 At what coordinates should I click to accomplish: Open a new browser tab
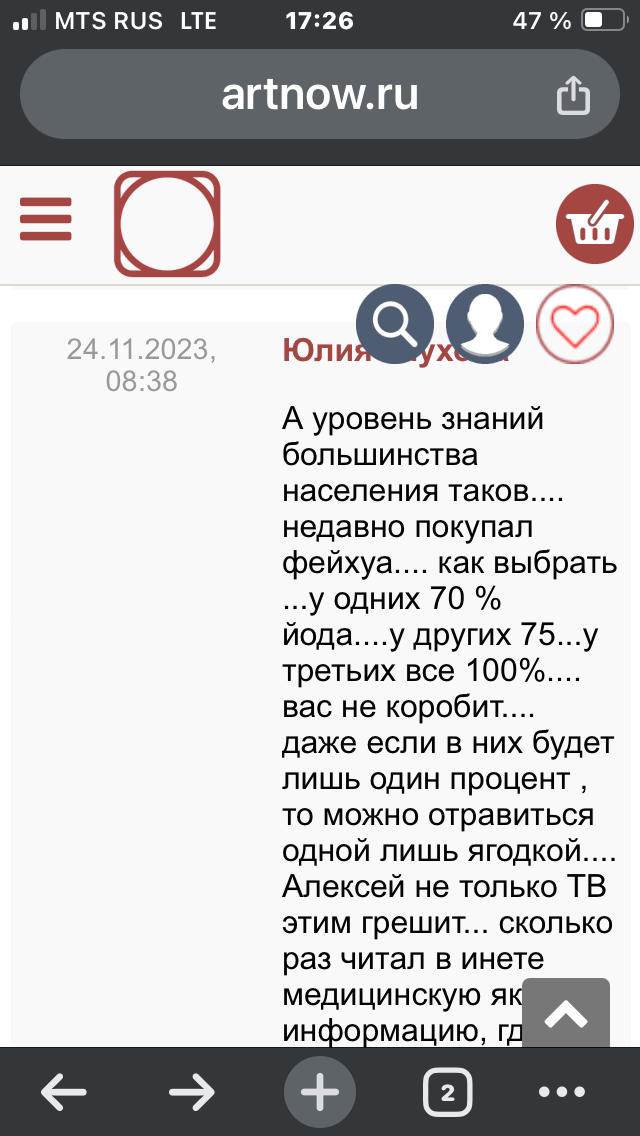click(320, 1093)
